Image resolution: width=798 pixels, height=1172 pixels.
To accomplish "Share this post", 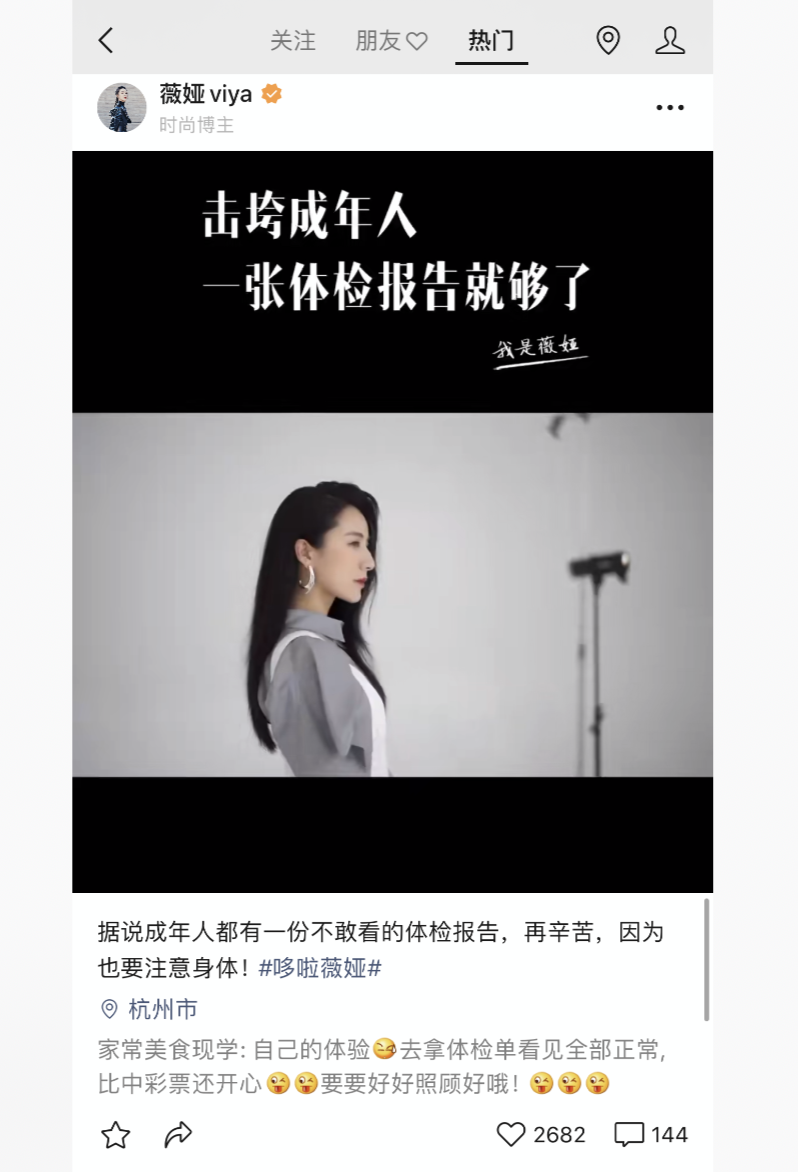I will 178,1134.
